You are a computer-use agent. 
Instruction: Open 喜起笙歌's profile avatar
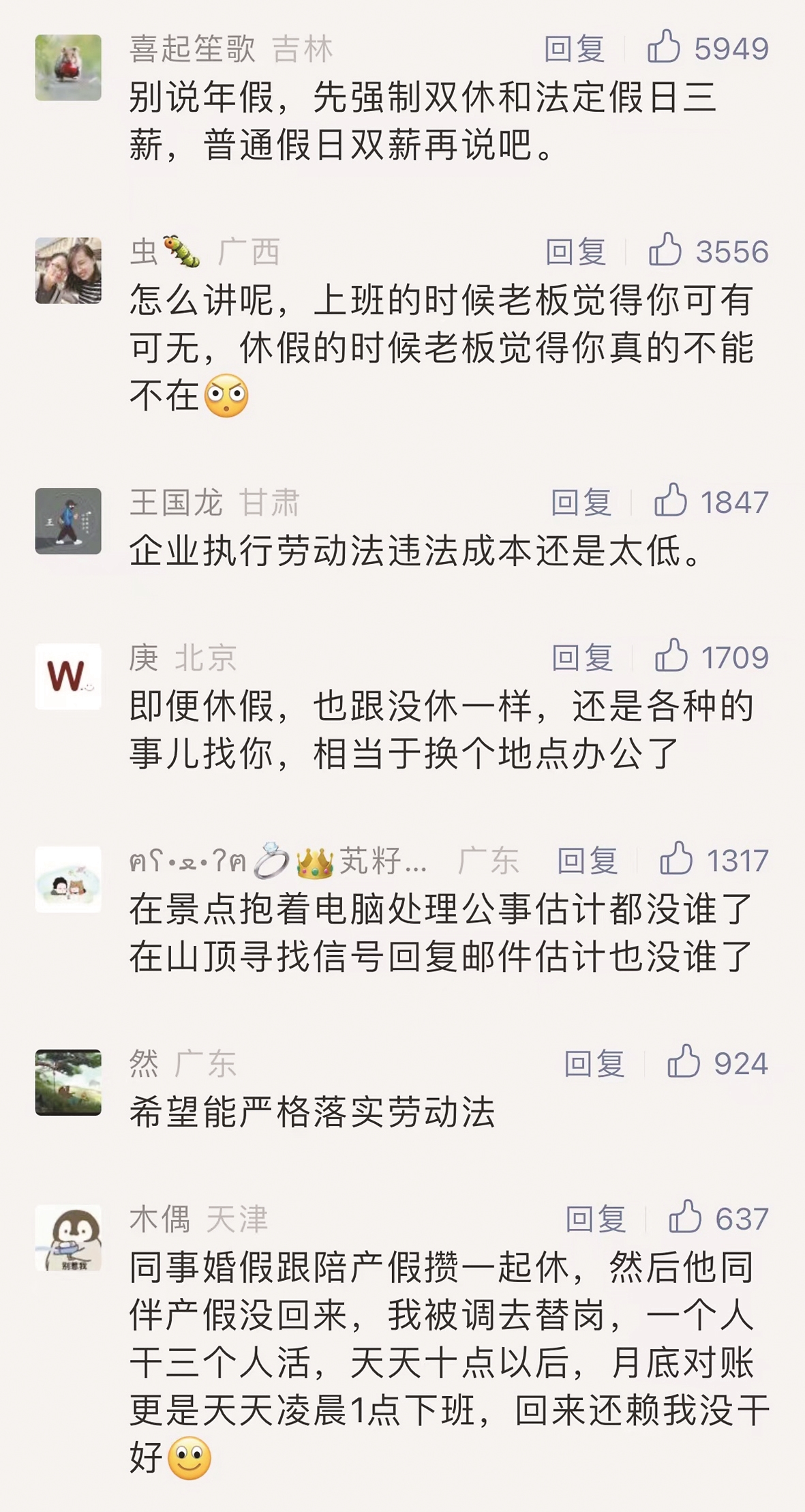tap(68, 68)
